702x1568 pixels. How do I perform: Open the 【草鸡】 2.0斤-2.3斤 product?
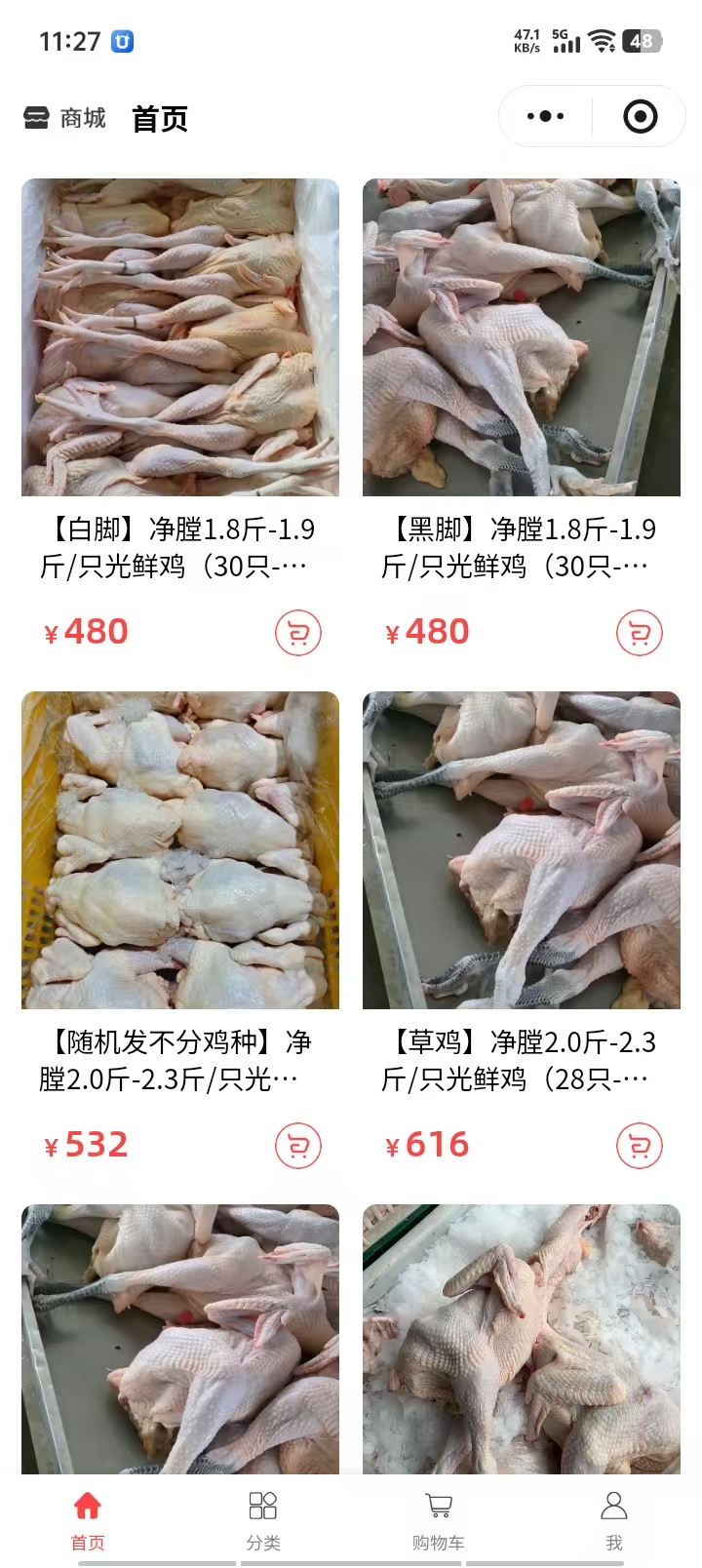click(x=522, y=850)
